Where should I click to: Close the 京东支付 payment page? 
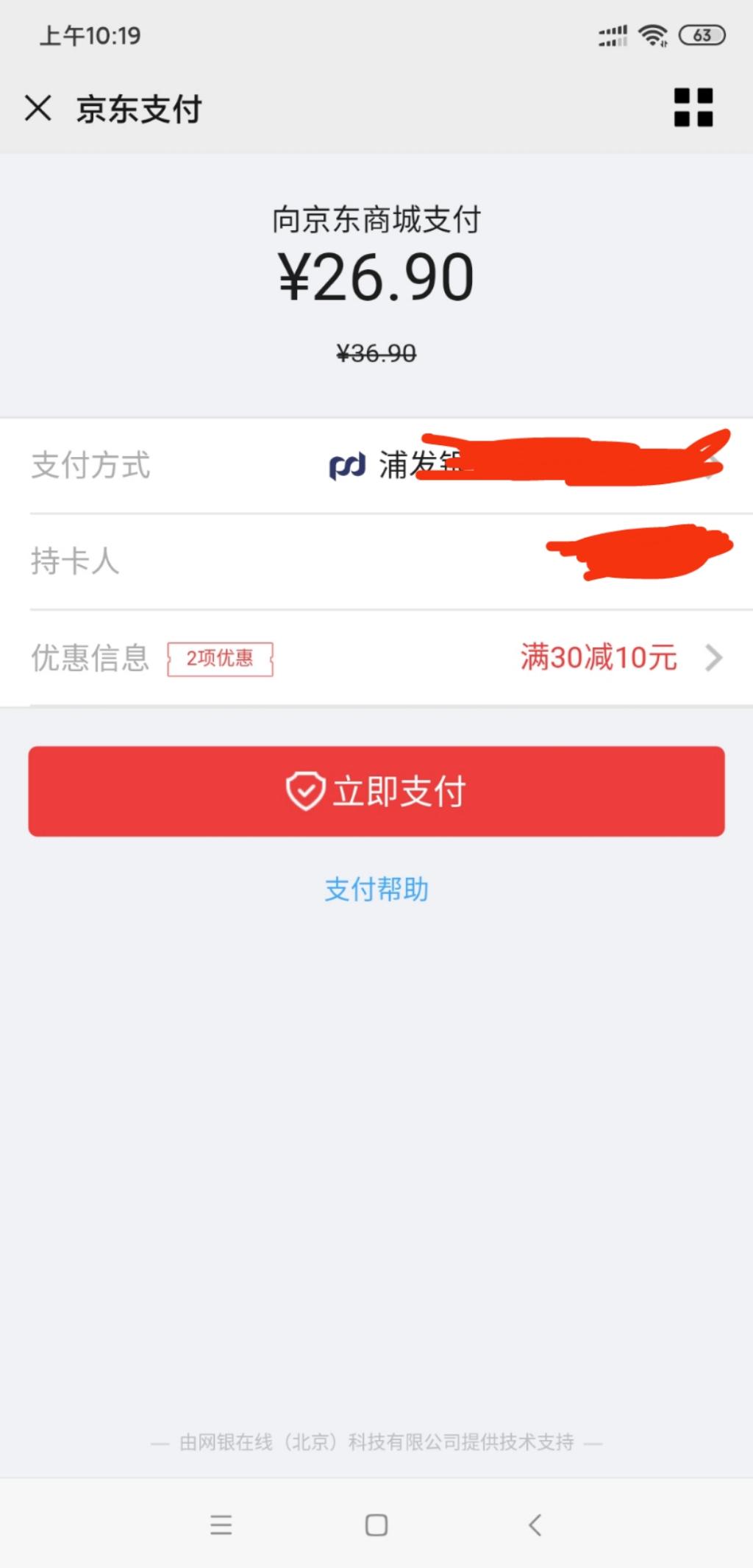pyautogui.click(x=38, y=108)
